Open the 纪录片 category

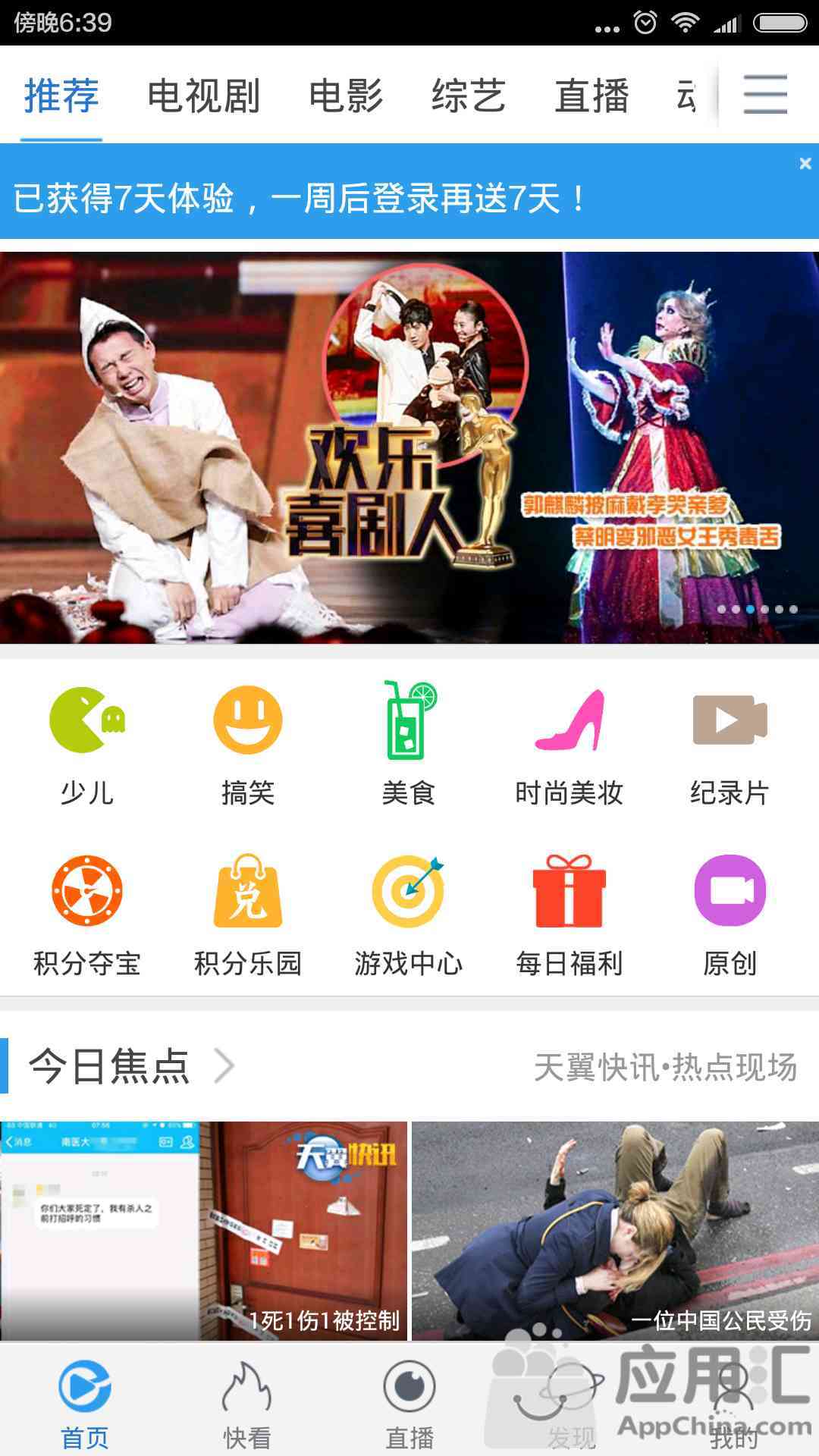pyautogui.click(x=730, y=745)
